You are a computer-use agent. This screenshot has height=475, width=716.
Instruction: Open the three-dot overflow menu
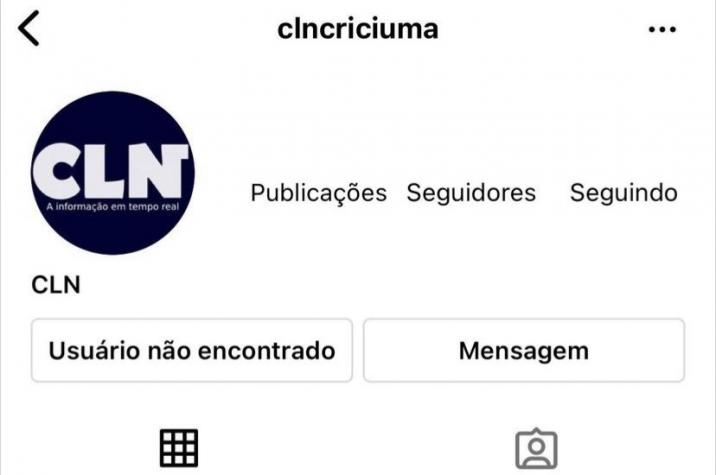[x=662, y=30]
